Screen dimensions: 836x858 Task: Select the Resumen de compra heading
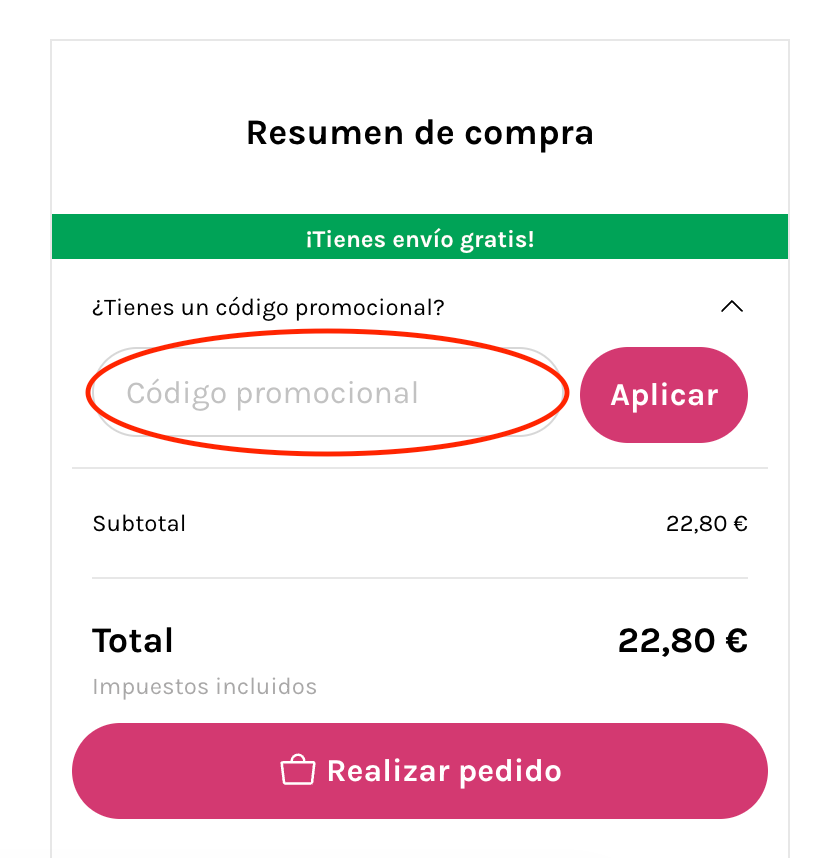pos(419,132)
